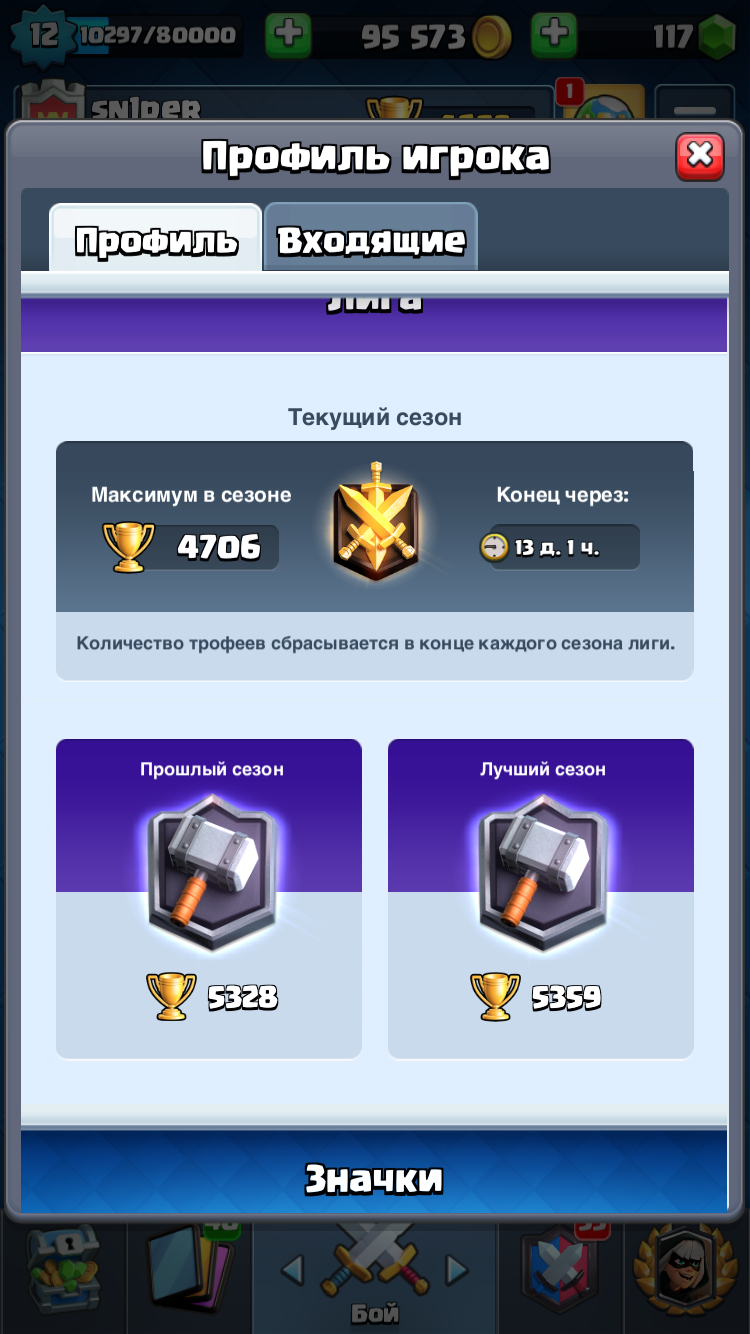Switch to the Входящие tab
The height and width of the screenshot is (1334, 750).
point(371,239)
